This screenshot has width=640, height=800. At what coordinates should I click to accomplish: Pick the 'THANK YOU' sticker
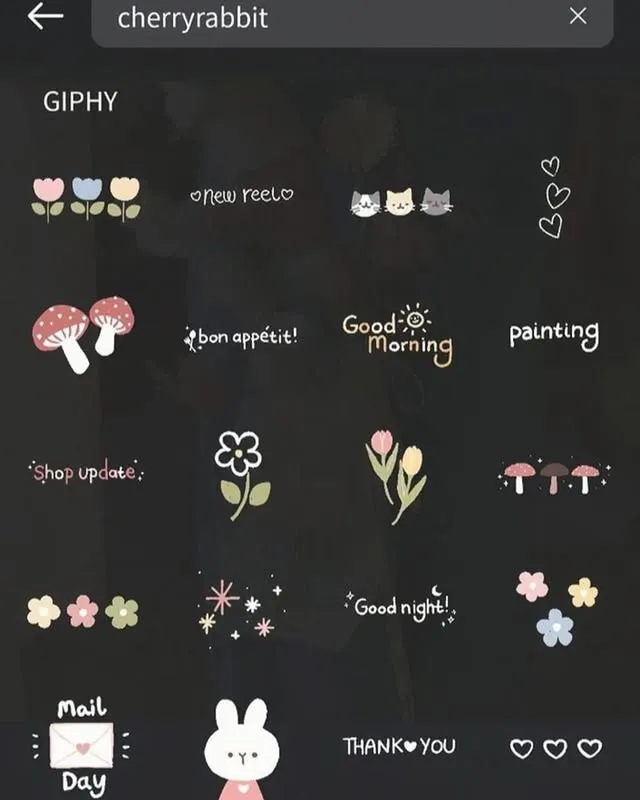click(x=398, y=746)
